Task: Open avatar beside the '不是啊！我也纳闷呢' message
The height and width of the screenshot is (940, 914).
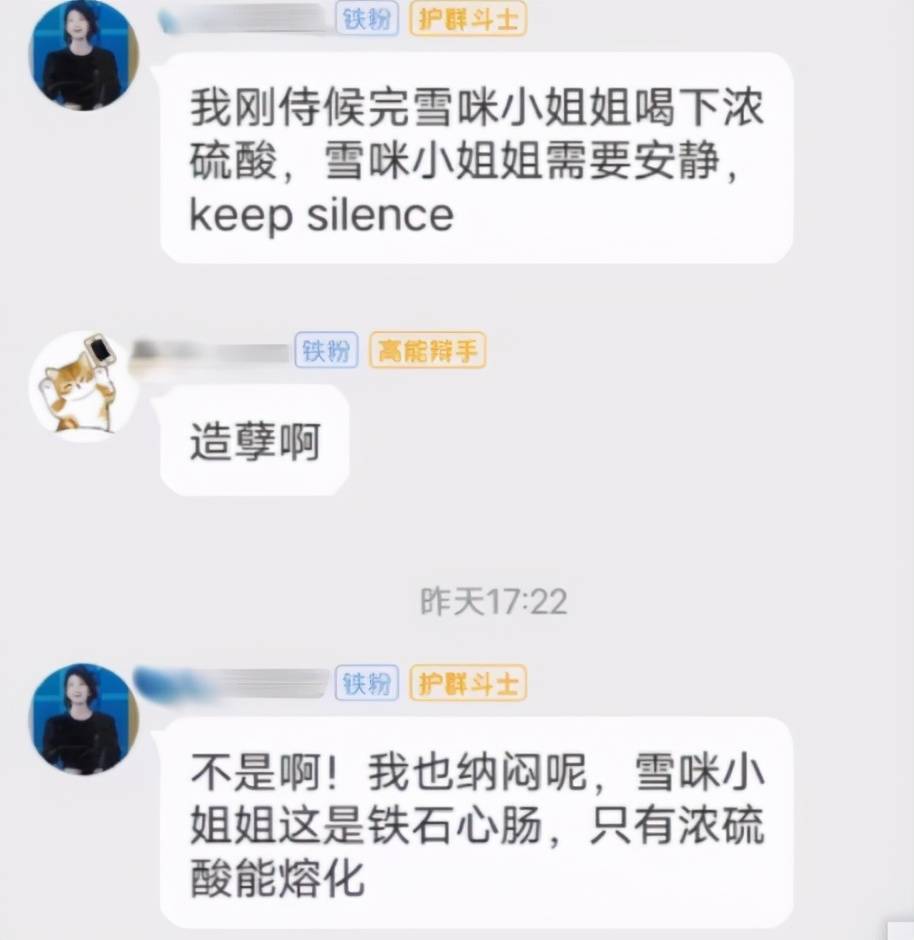Action: tap(83, 719)
